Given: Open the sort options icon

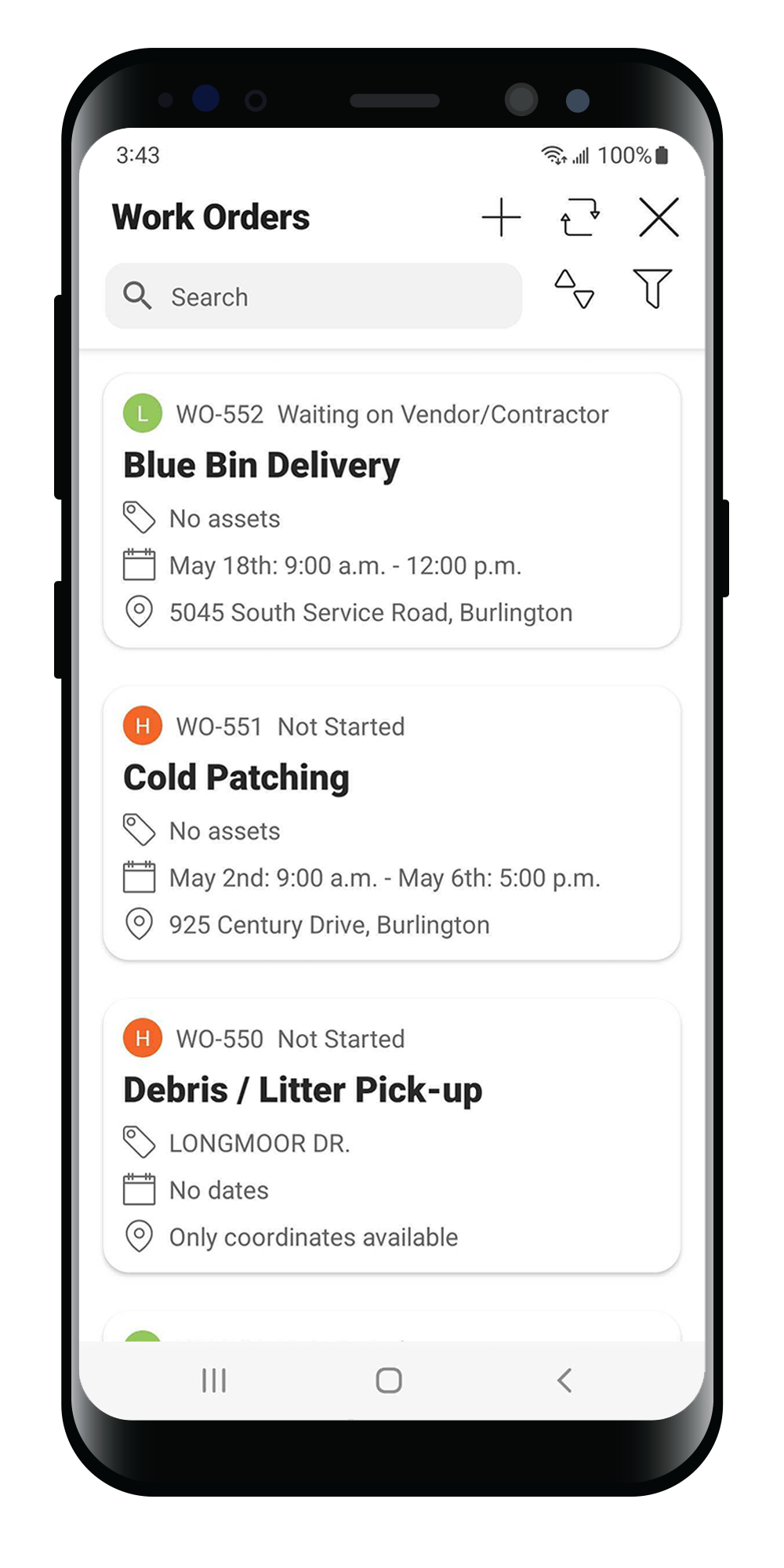Looking at the screenshot, I should click(575, 289).
